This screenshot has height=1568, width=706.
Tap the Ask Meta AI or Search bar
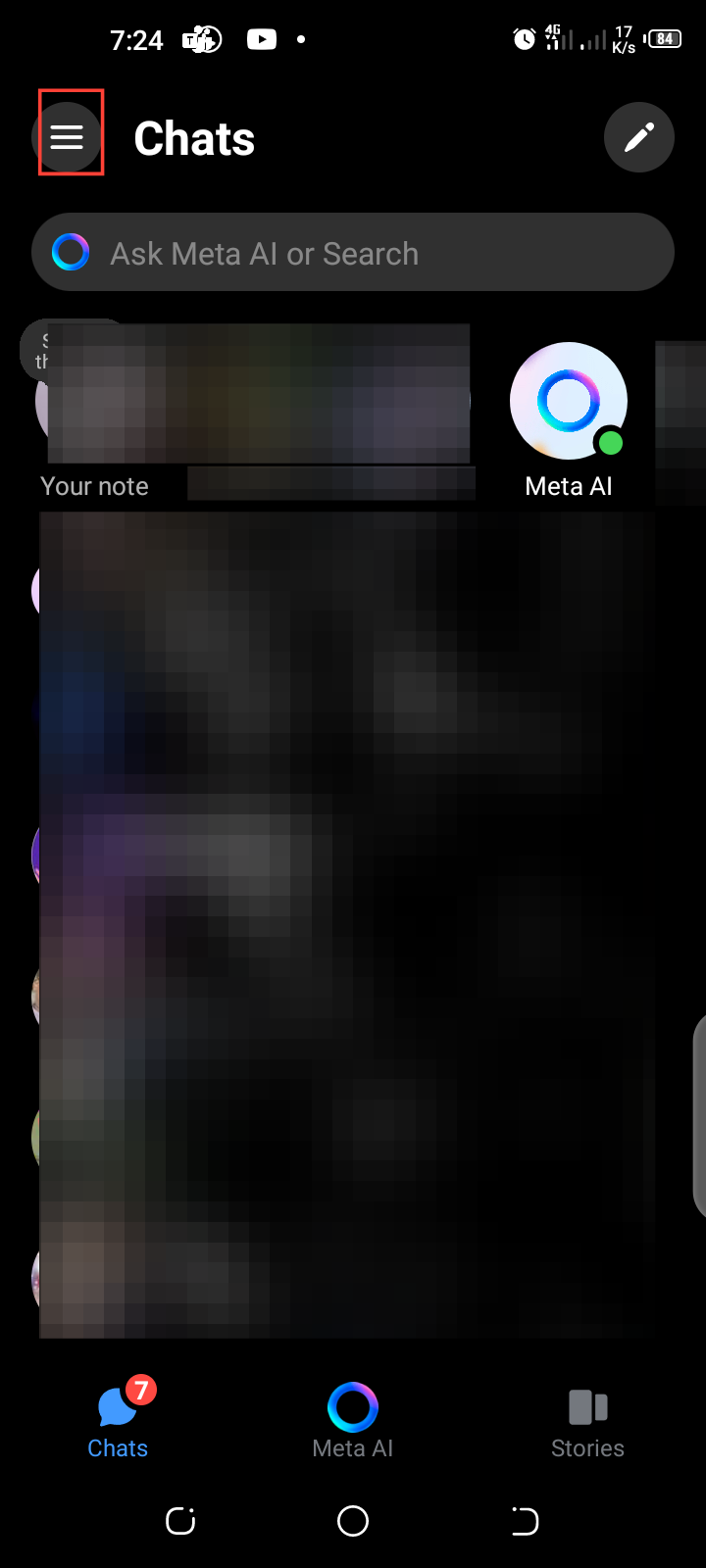pos(353,253)
